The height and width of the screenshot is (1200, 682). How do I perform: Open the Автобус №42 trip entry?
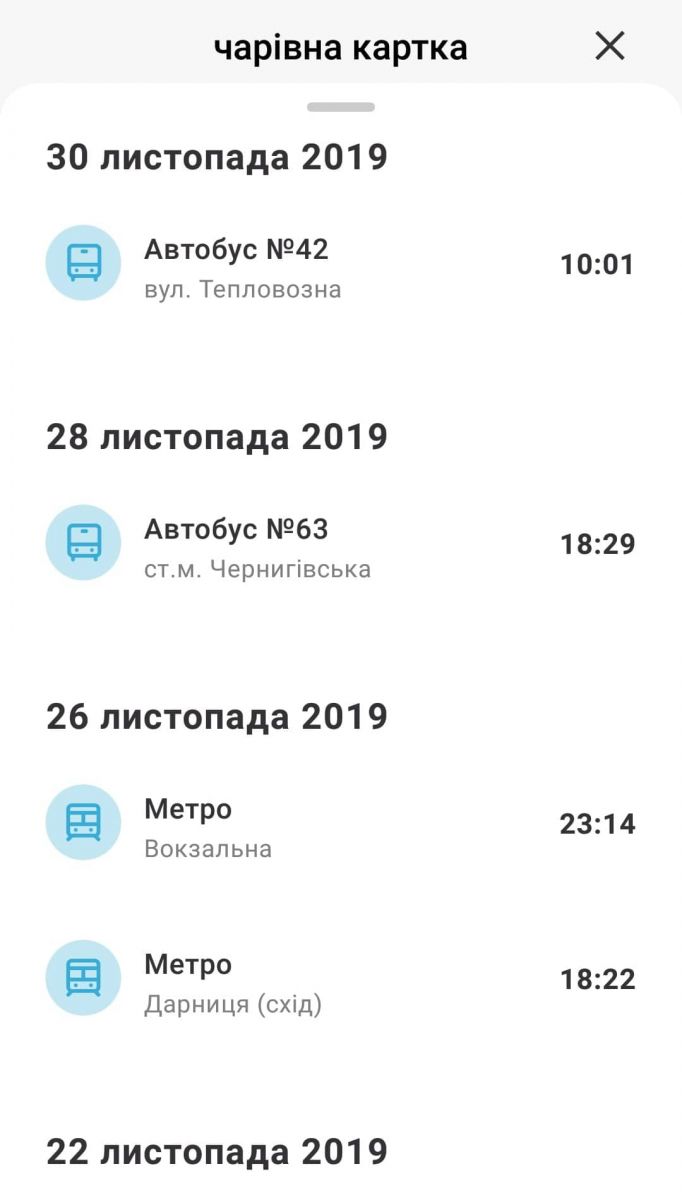click(x=340, y=265)
